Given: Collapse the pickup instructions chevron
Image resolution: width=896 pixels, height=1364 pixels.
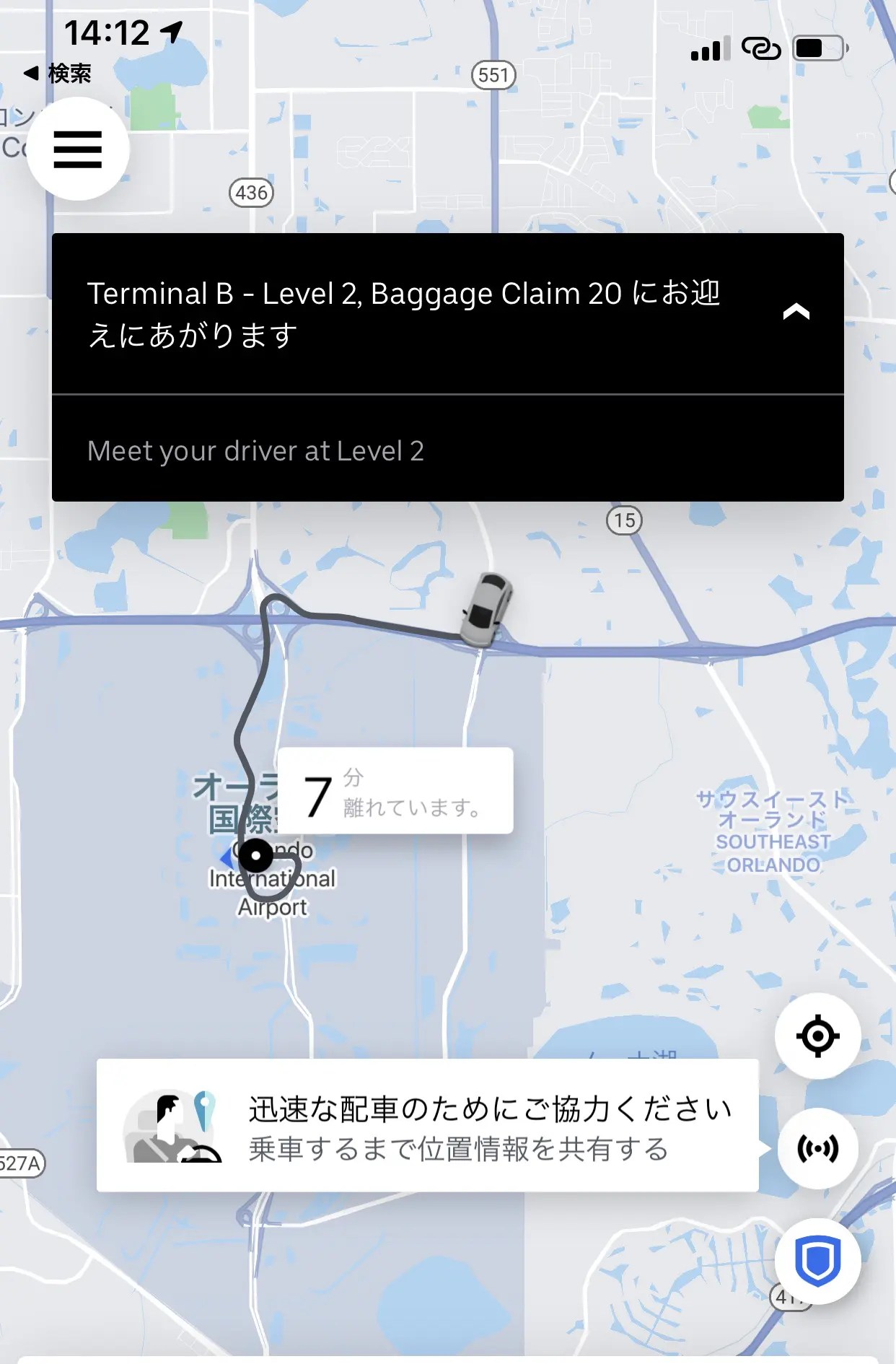Looking at the screenshot, I should point(796,312).
